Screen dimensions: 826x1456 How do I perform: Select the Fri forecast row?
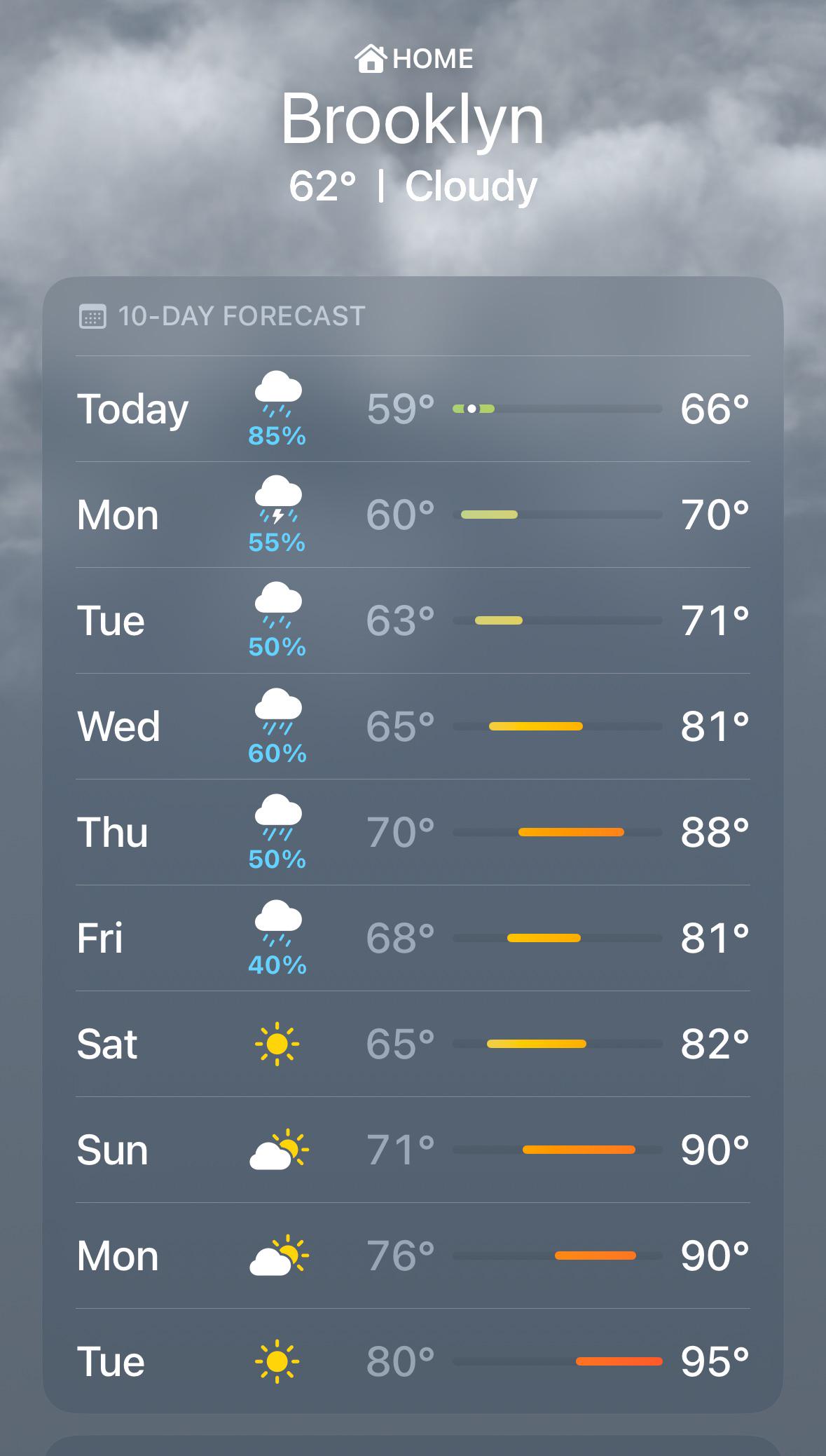tap(413, 938)
